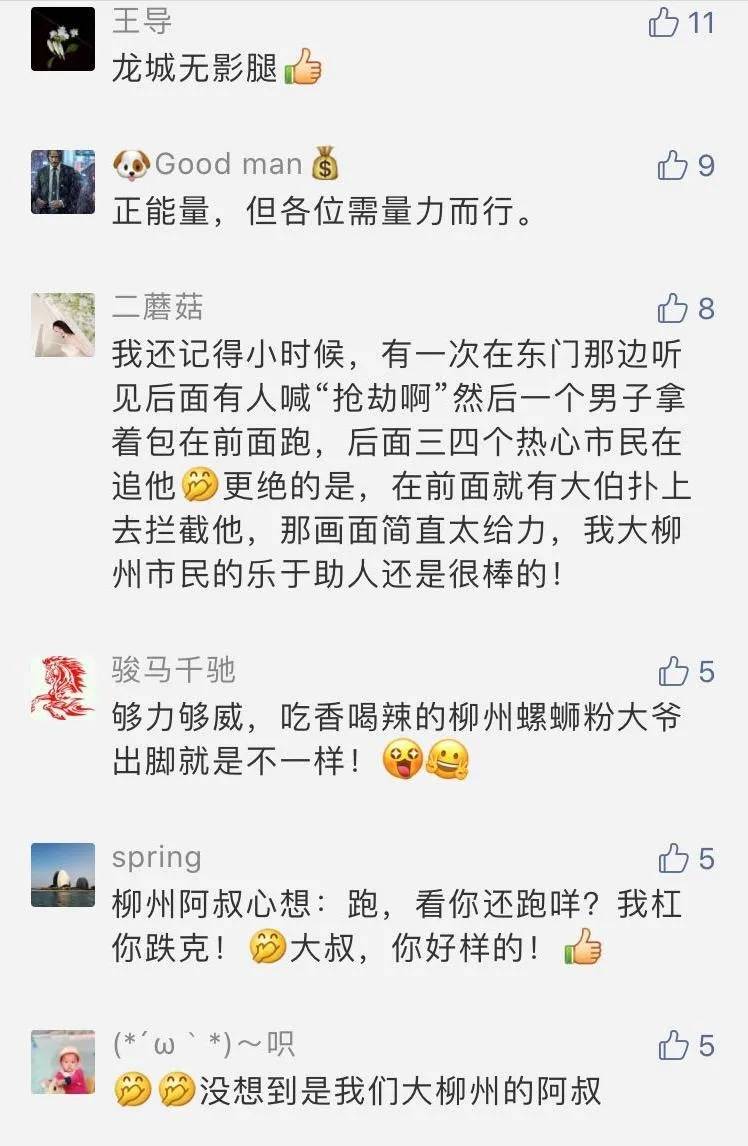Image resolution: width=748 pixels, height=1146 pixels.
Task: Open 骏马千驰's horse avatar
Action: tap(63, 688)
